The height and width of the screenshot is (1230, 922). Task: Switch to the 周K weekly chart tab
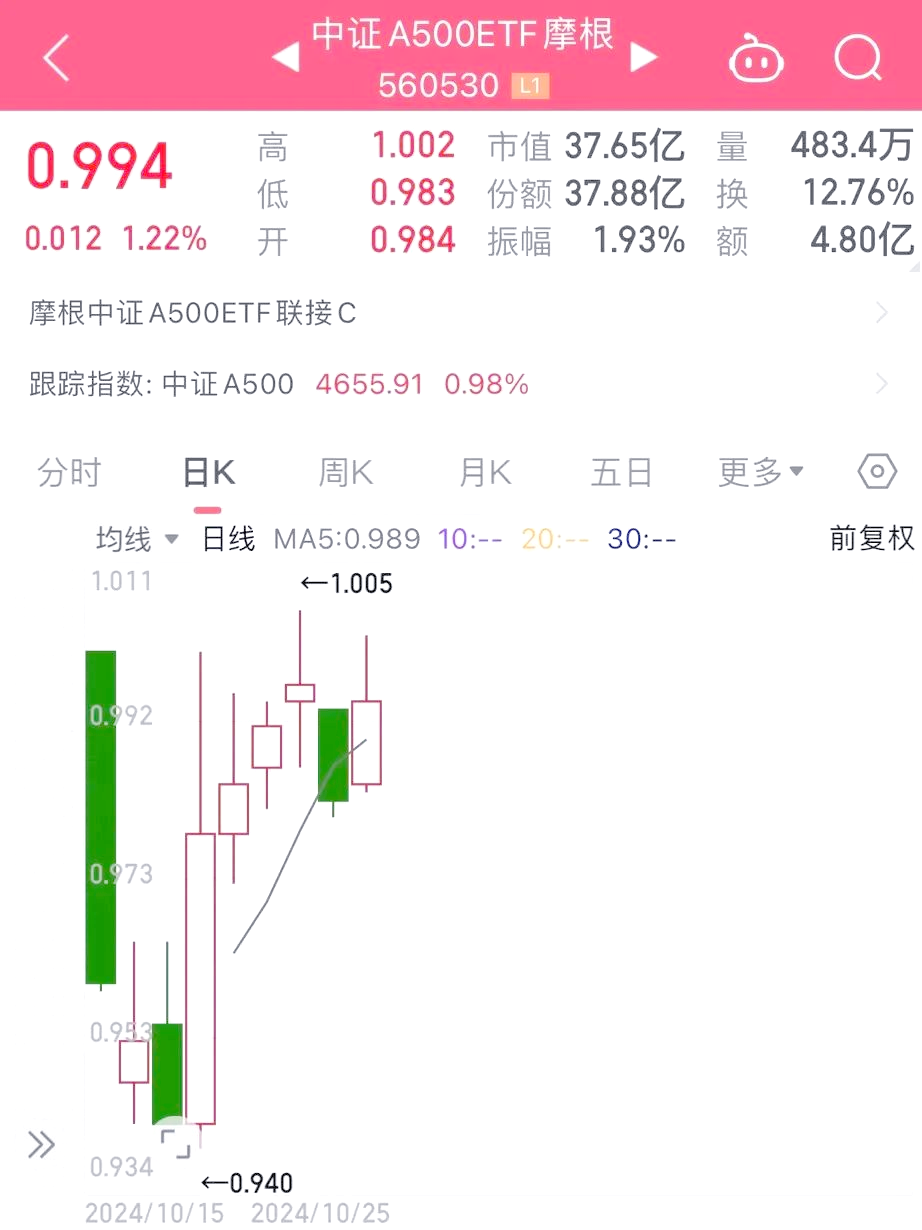click(x=345, y=471)
